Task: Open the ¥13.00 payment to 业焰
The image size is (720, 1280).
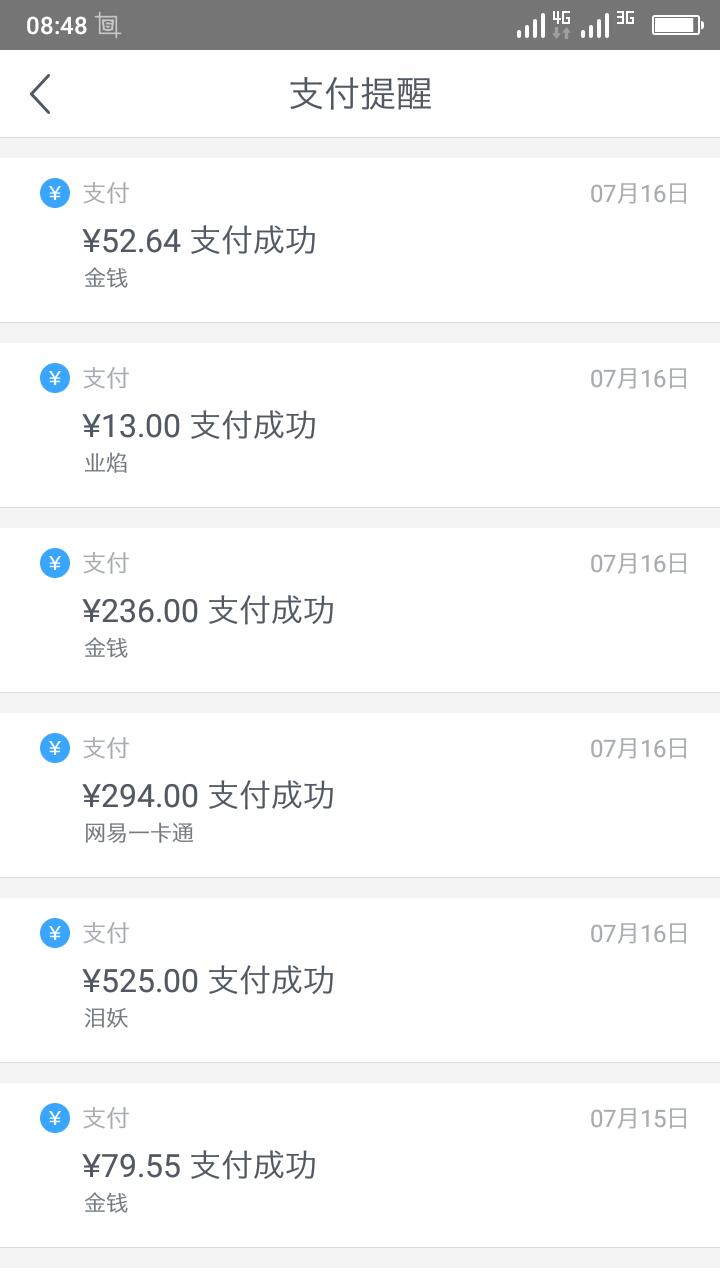Action: coord(360,425)
